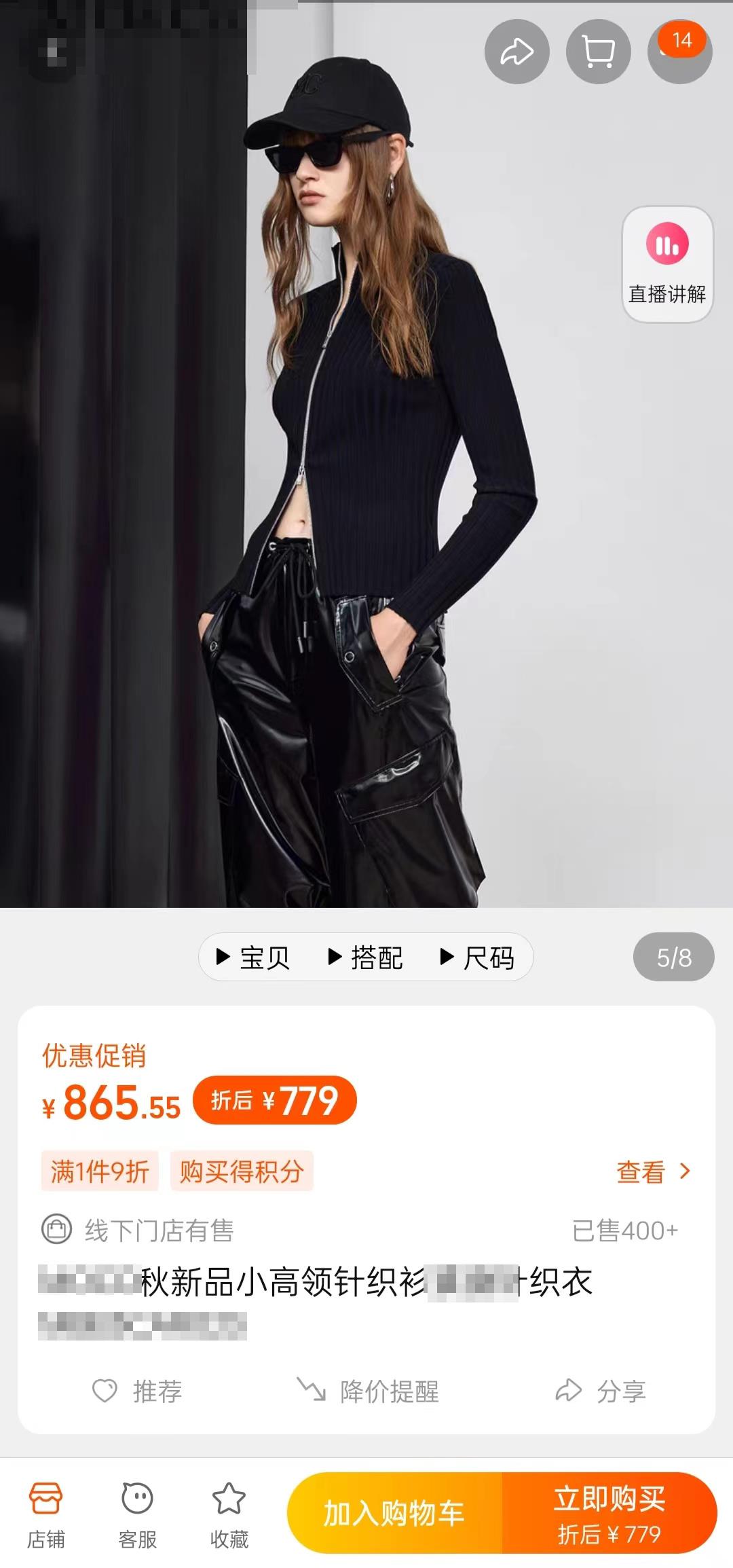Viewport: 733px width, 1568px height.
Task: Tap 加入购物车 to add to cart
Action: [x=394, y=1513]
